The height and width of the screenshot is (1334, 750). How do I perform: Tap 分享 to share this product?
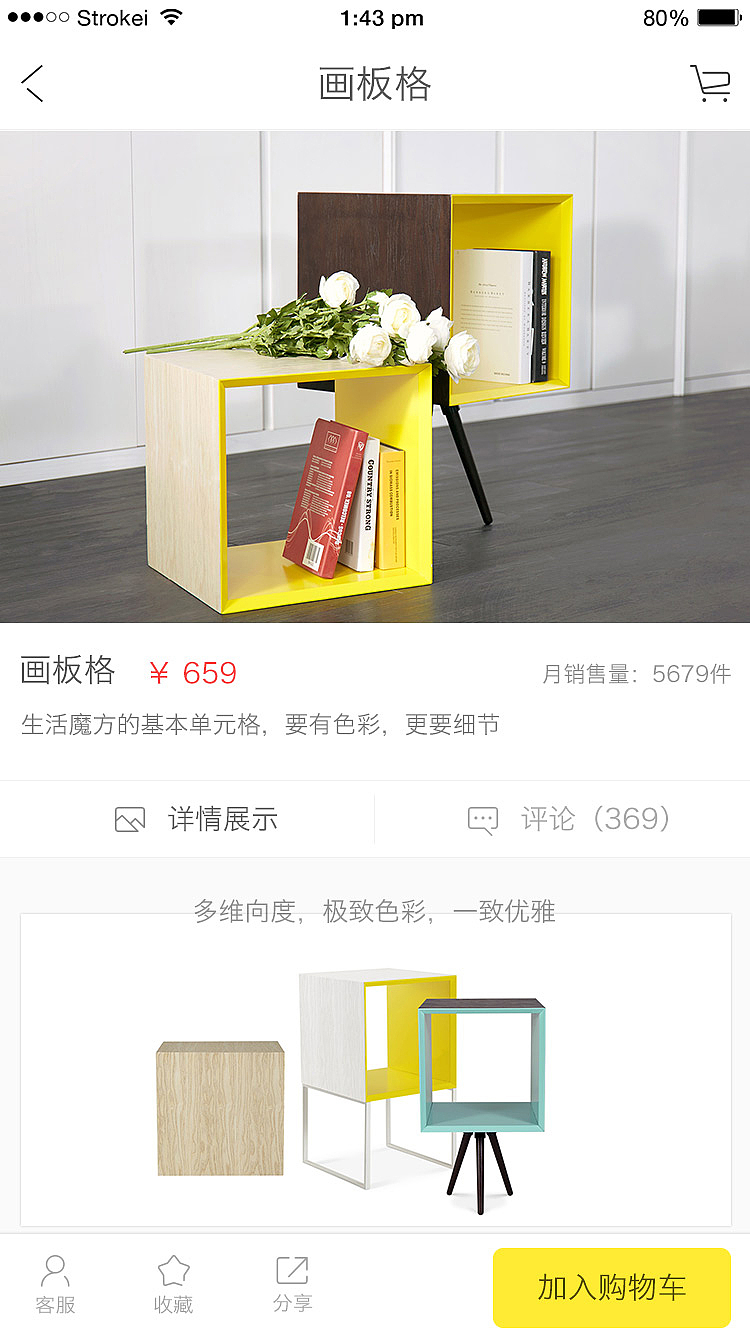[292, 1284]
